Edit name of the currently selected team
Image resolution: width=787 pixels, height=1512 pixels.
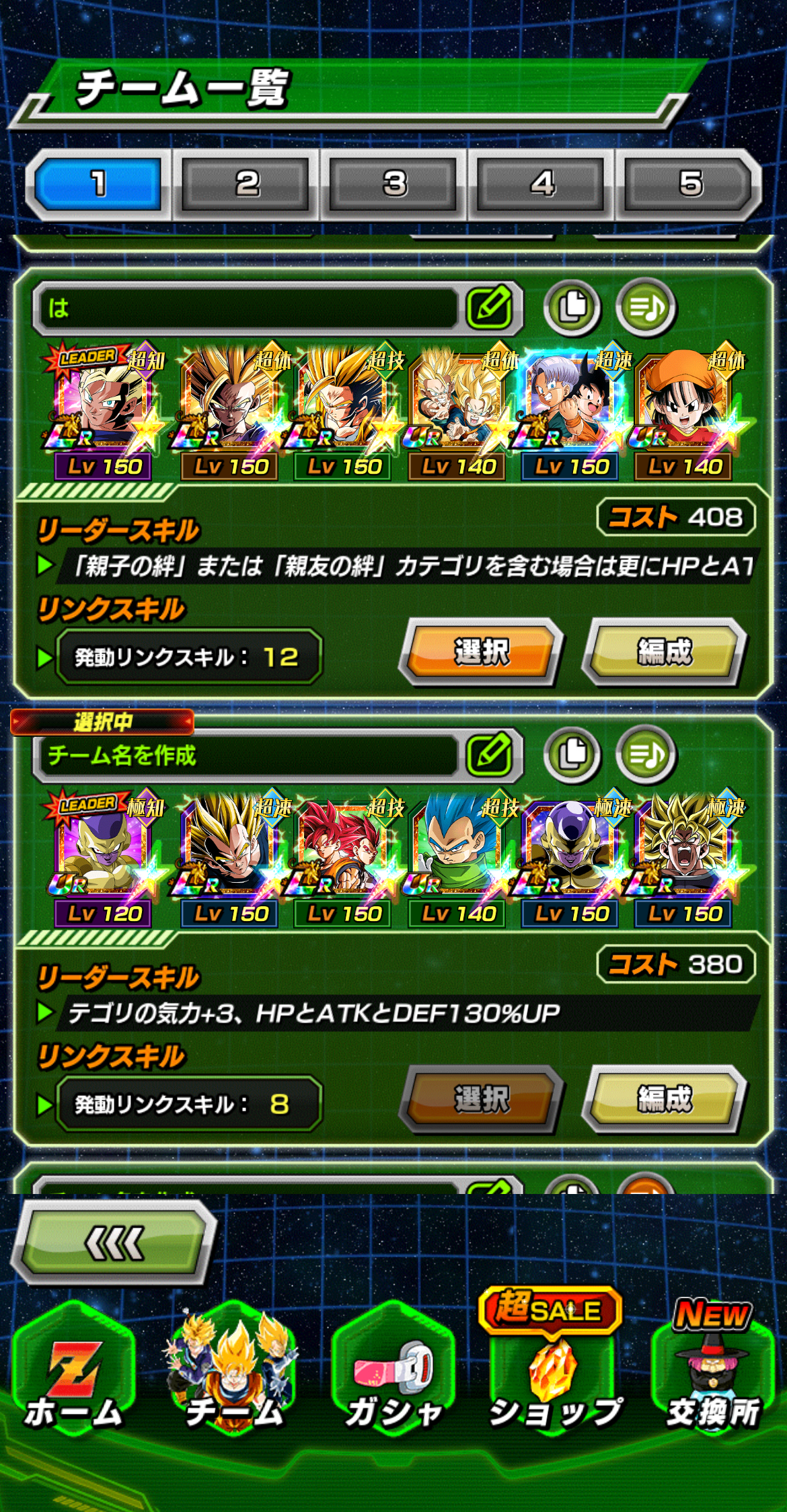click(x=492, y=755)
